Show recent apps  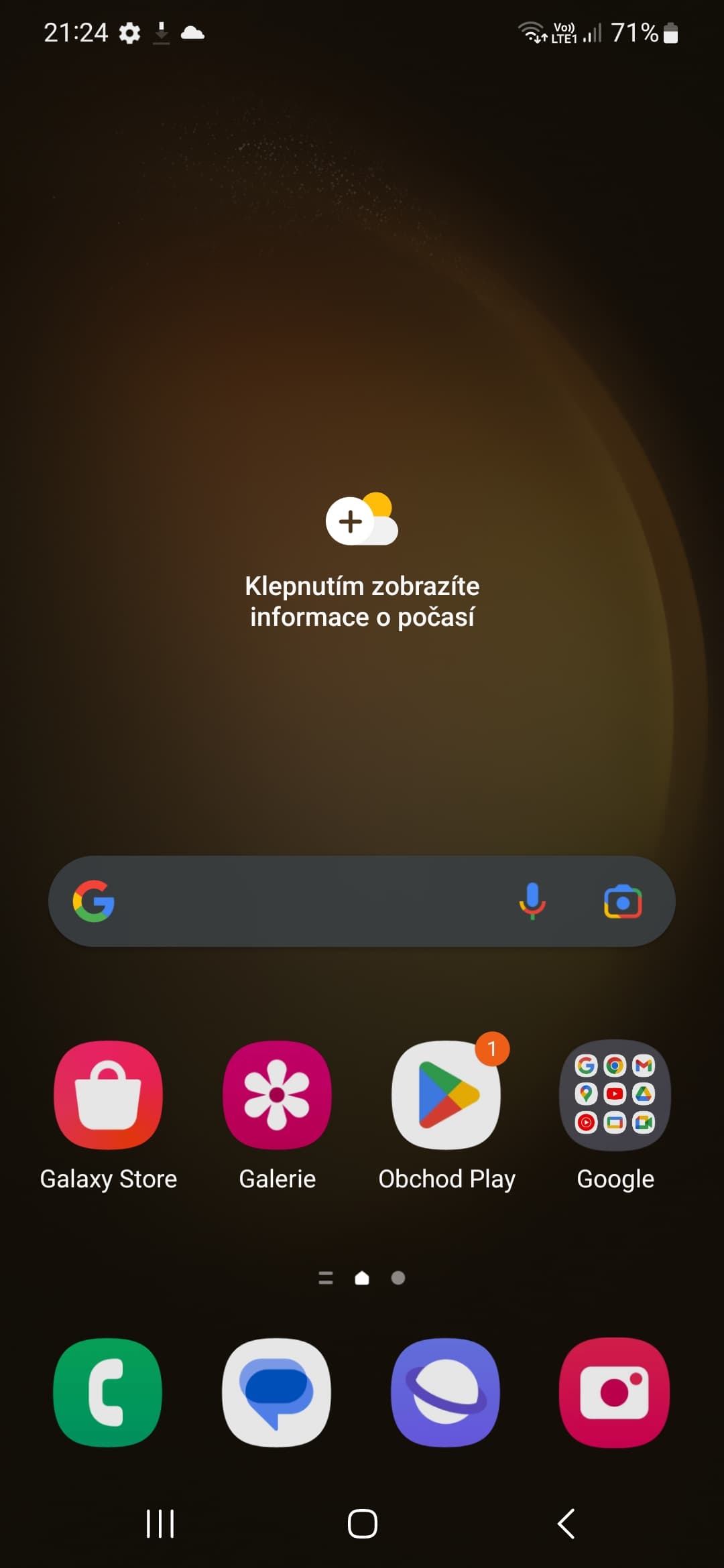(x=160, y=1524)
